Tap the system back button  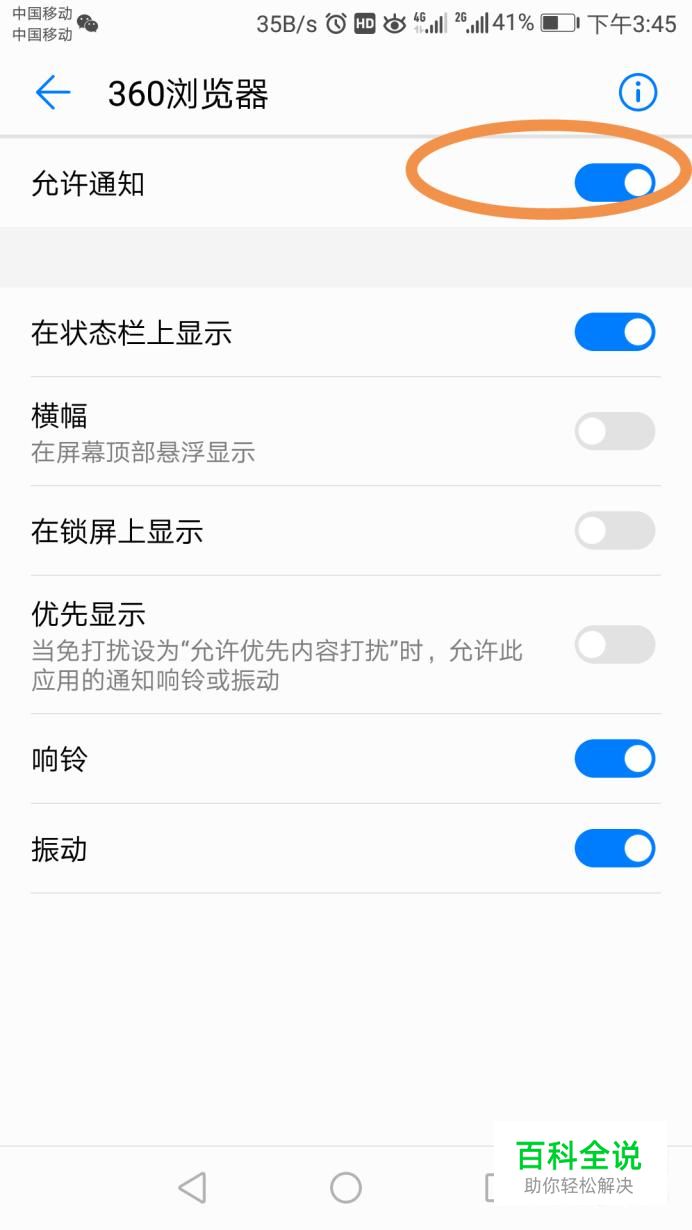click(x=192, y=1187)
